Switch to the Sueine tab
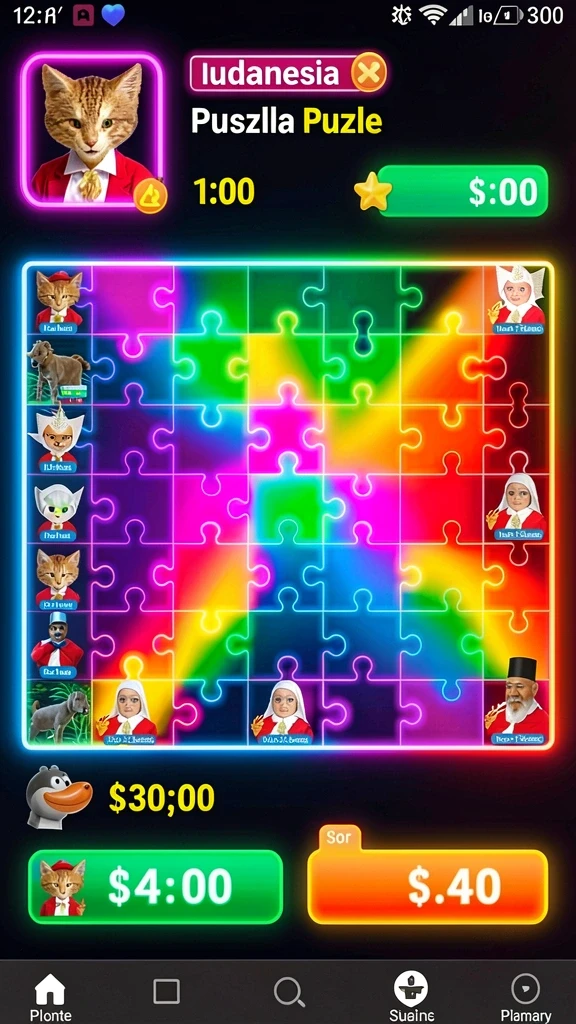The height and width of the screenshot is (1024, 576). point(411,997)
